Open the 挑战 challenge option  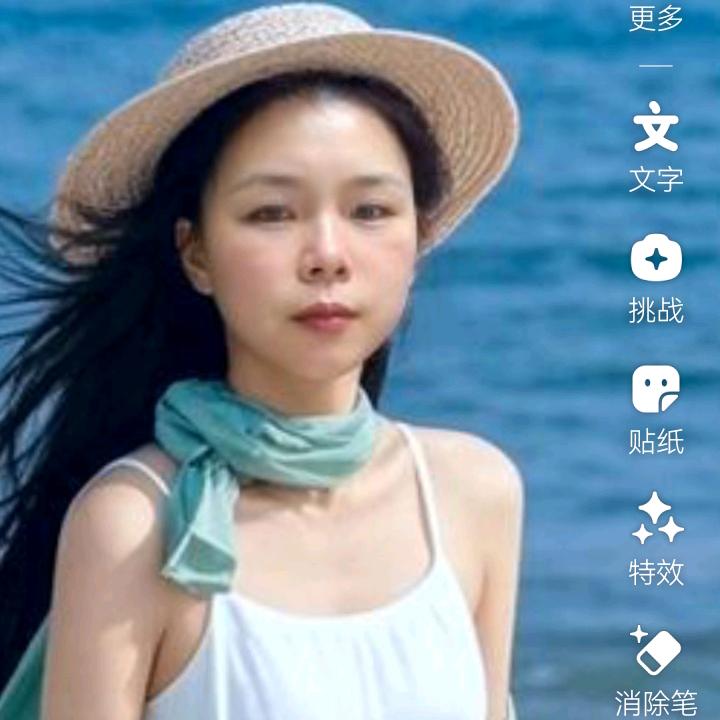pyautogui.click(x=656, y=278)
